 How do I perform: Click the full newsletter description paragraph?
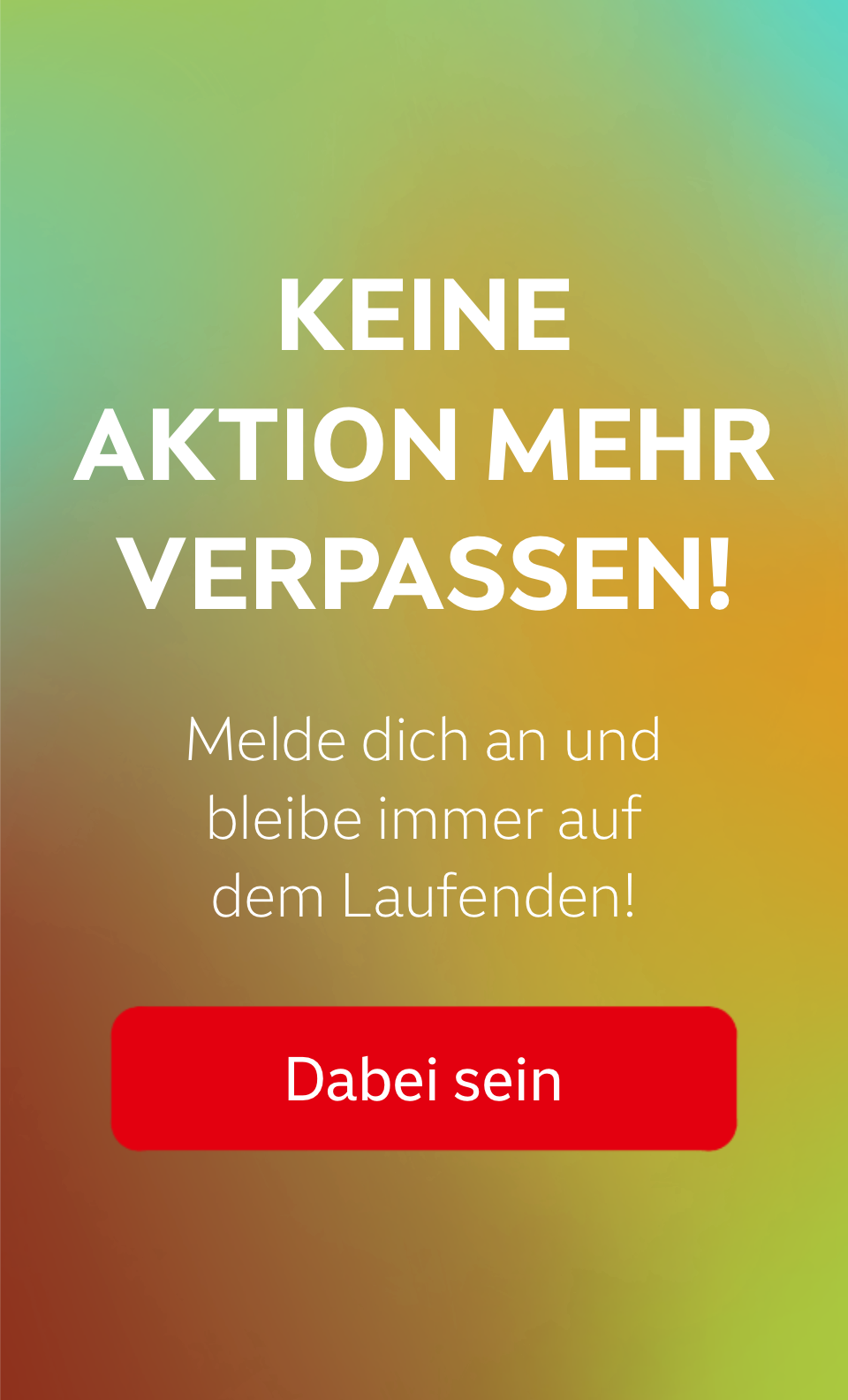coord(424,818)
